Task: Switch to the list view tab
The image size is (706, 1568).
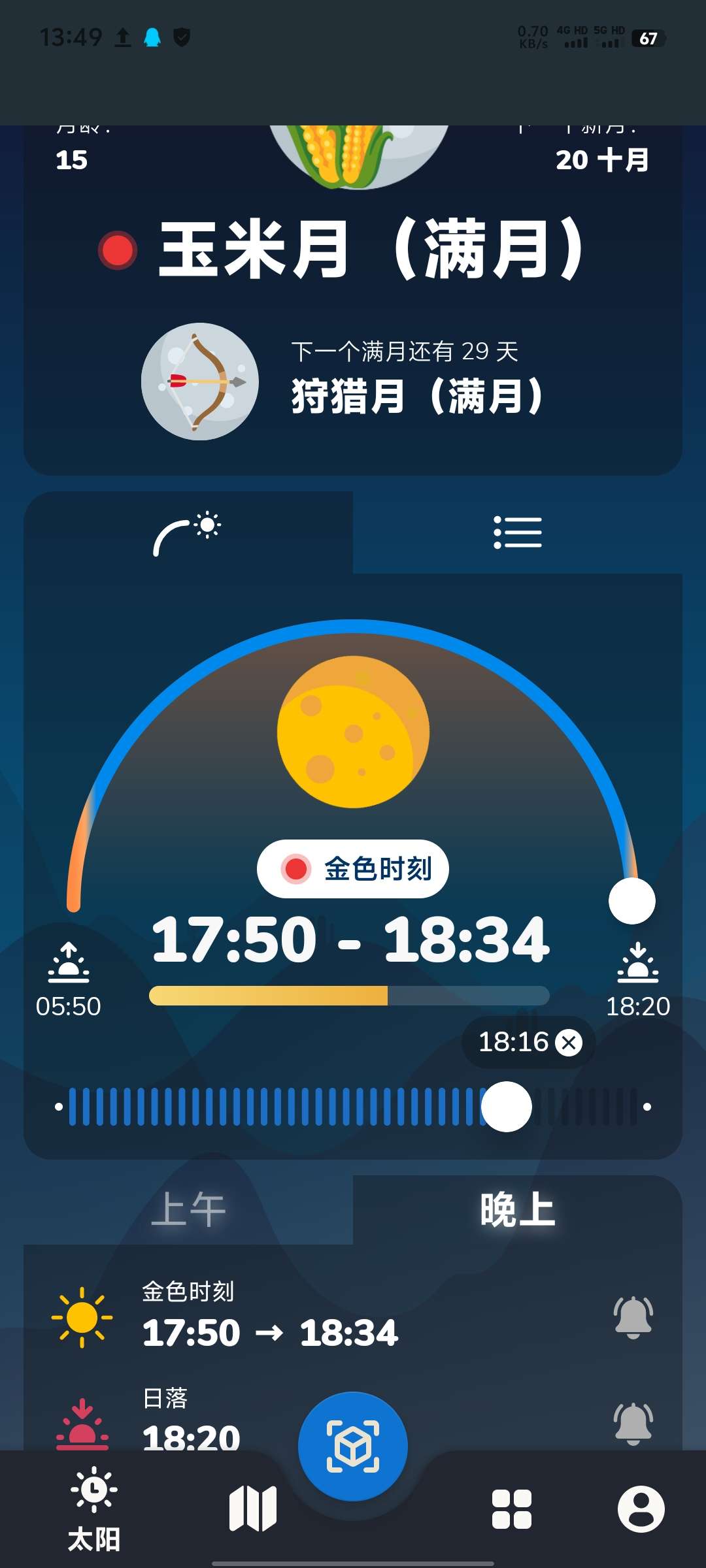Action: click(517, 533)
